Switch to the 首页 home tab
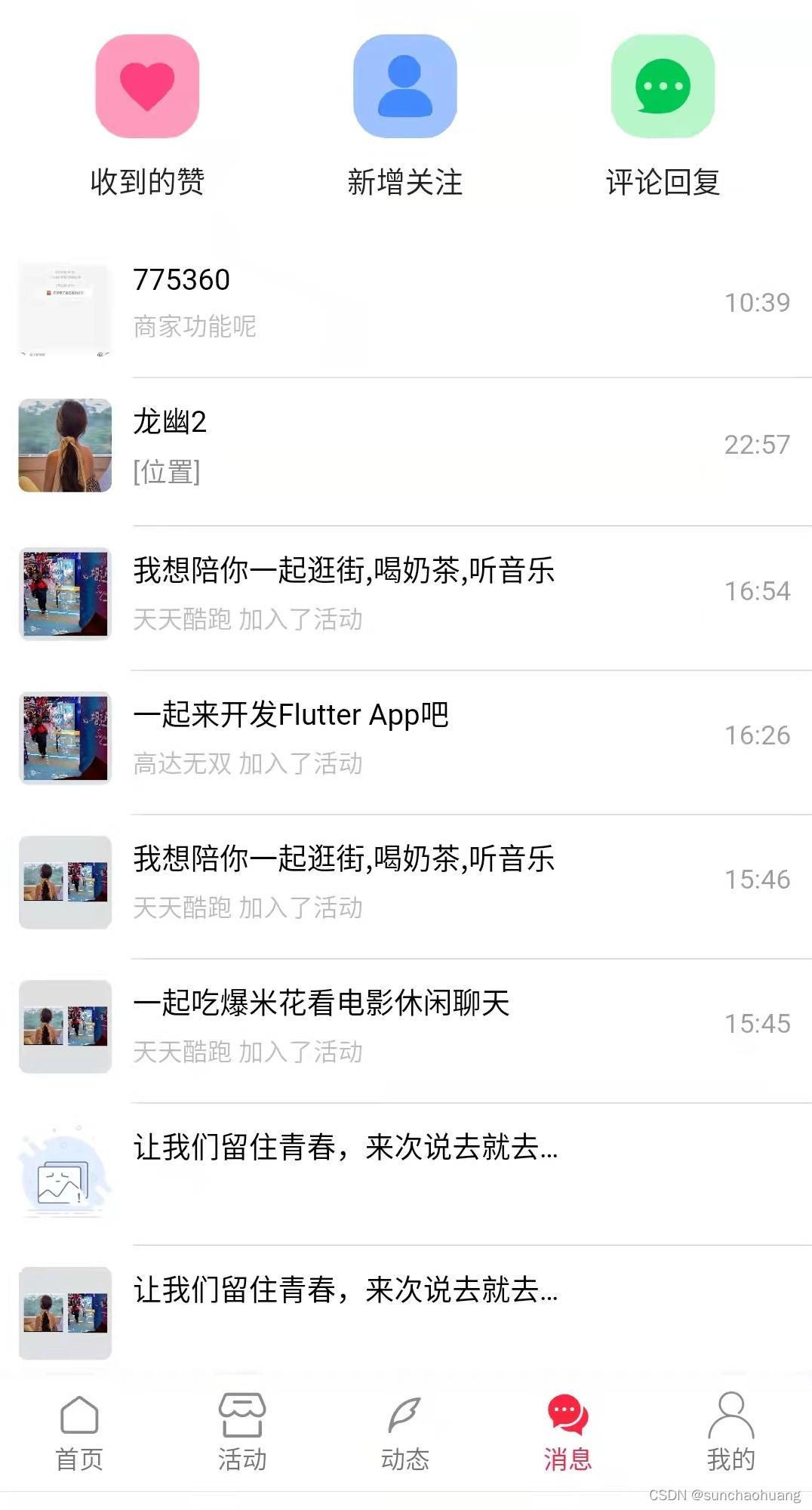Viewport: 812px width, 1510px height. (x=79, y=1431)
